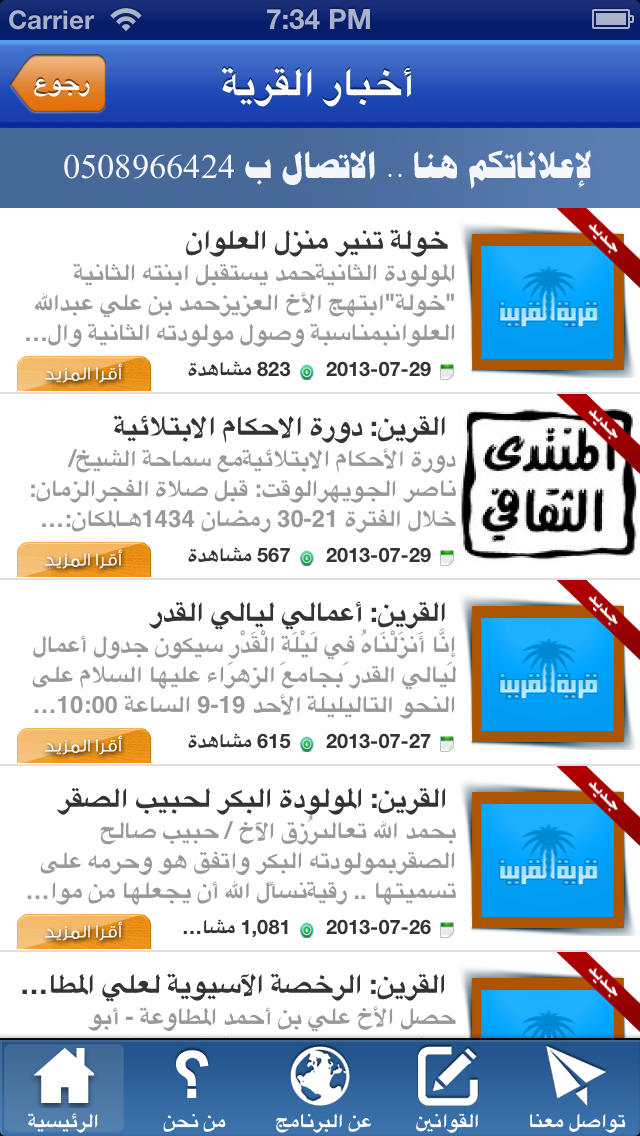Tap the رجوع back button
The width and height of the screenshot is (640, 1136).
[x=59, y=83]
